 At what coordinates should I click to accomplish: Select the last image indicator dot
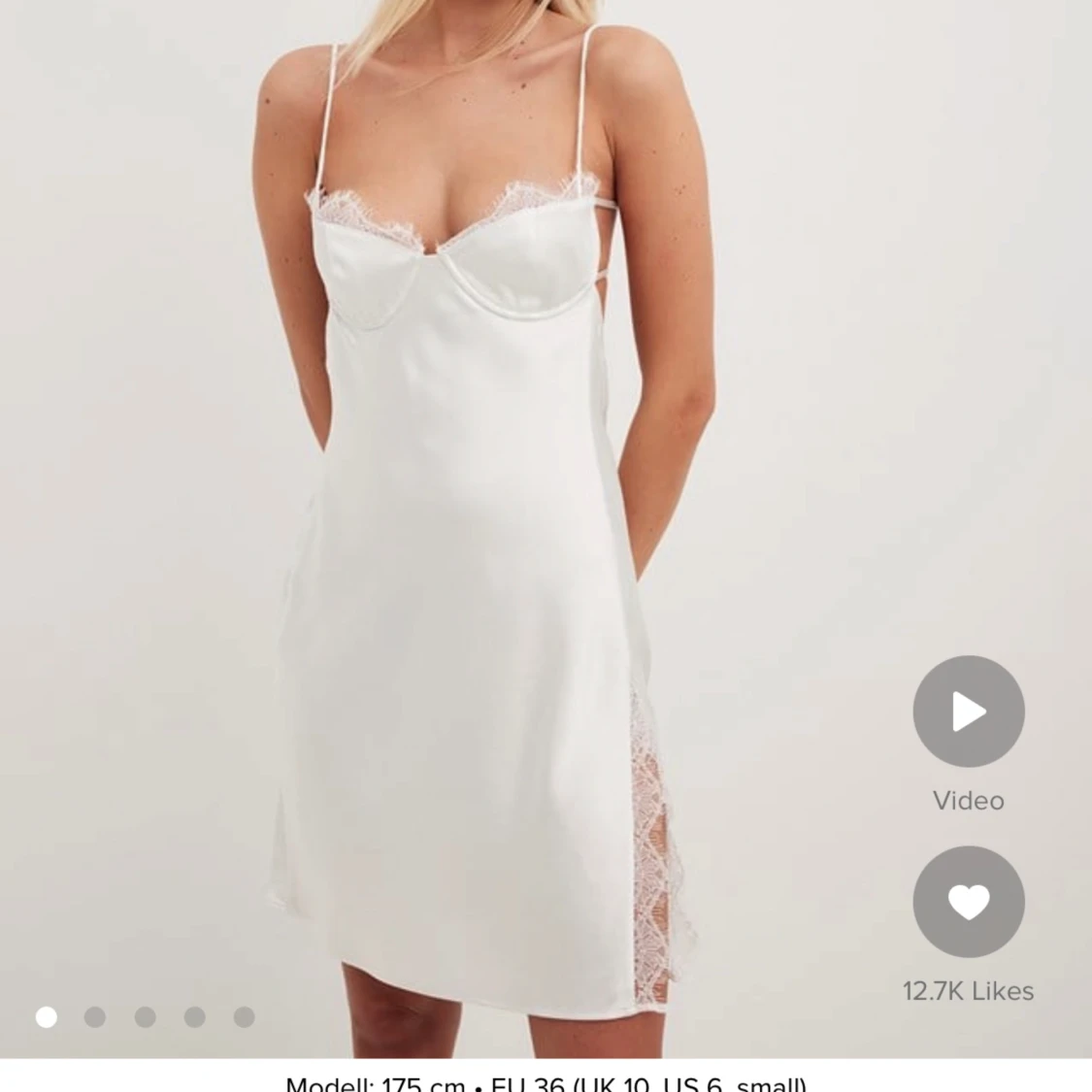(x=245, y=1016)
